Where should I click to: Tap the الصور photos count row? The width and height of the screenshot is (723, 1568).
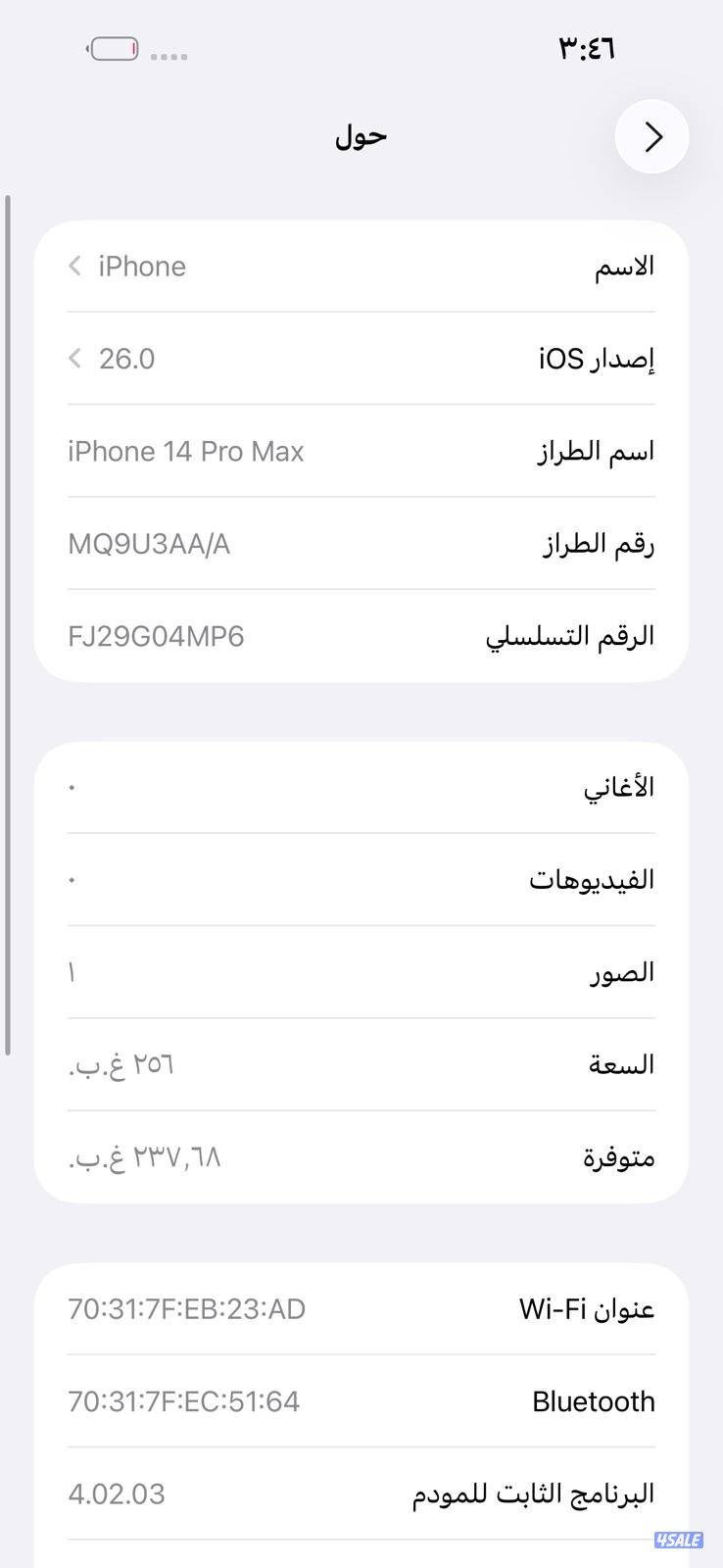point(361,971)
